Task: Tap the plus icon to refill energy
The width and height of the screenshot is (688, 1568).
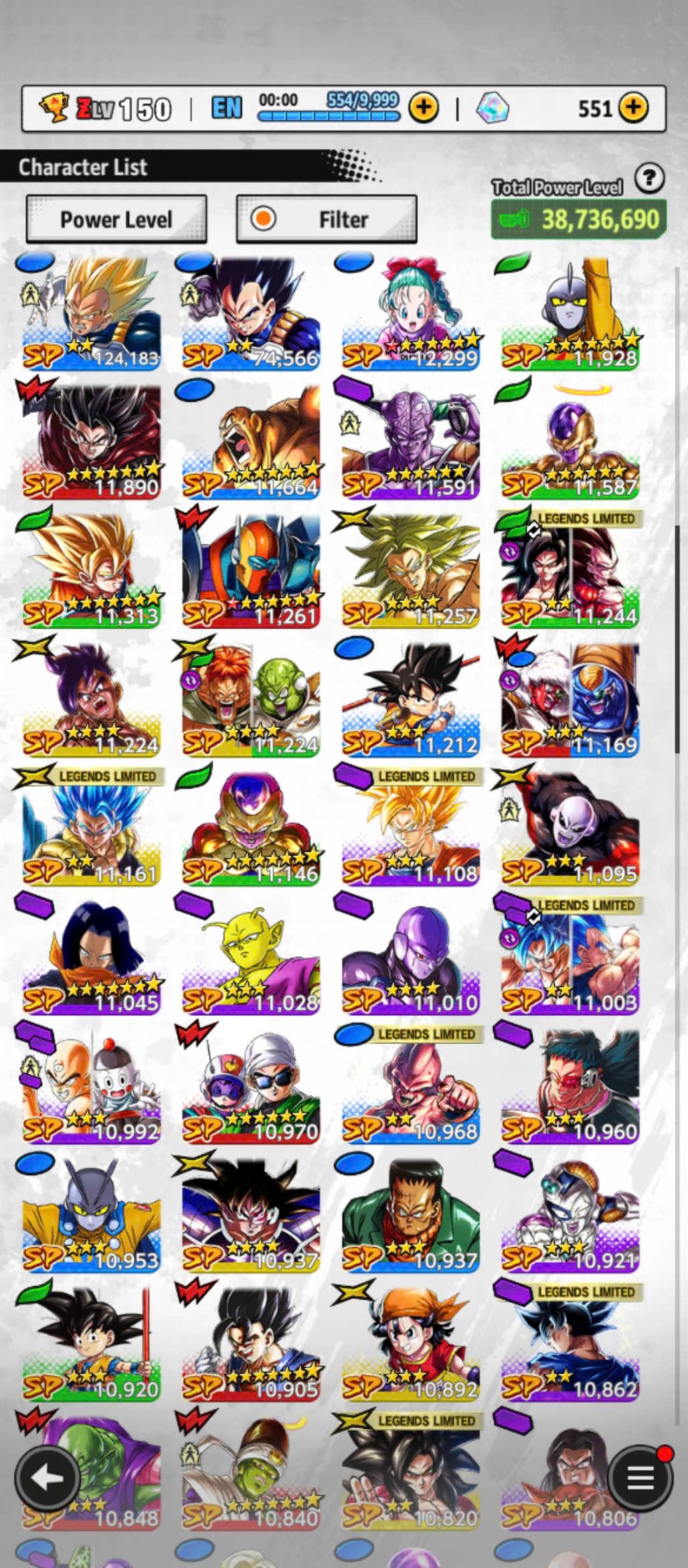Action: coord(424,107)
